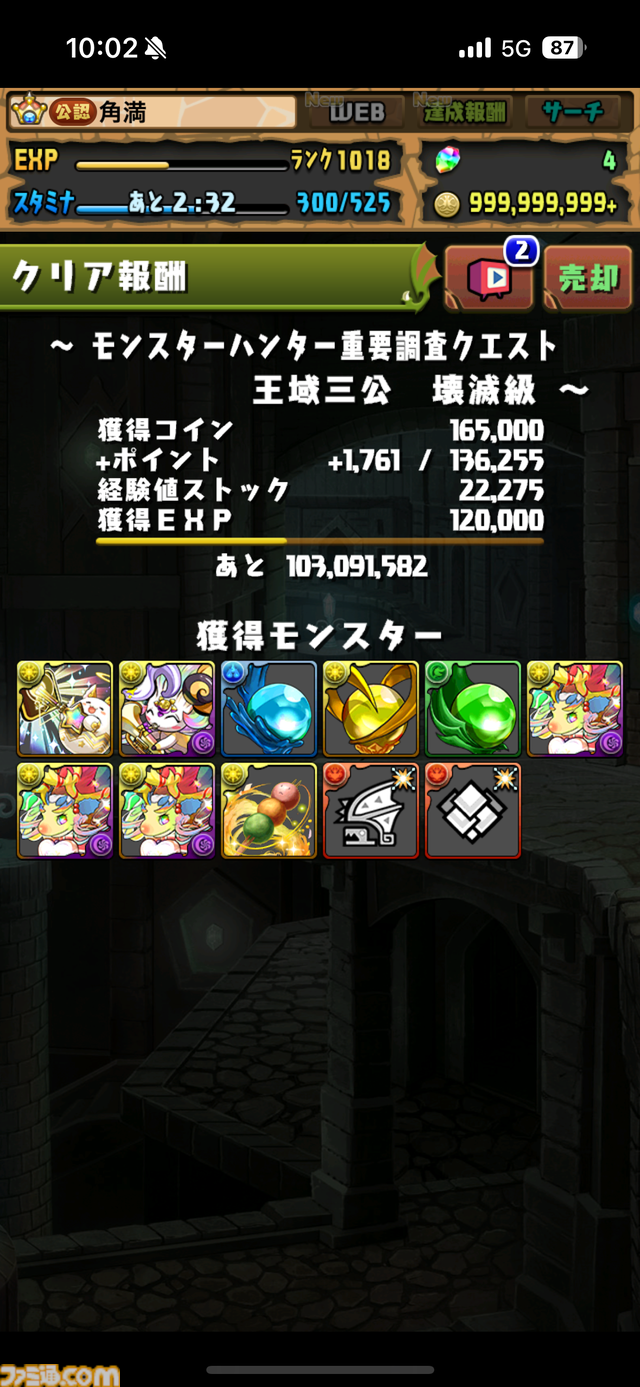Tap the サーチ search button
The image size is (640, 1387).
pyautogui.click(x=573, y=113)
